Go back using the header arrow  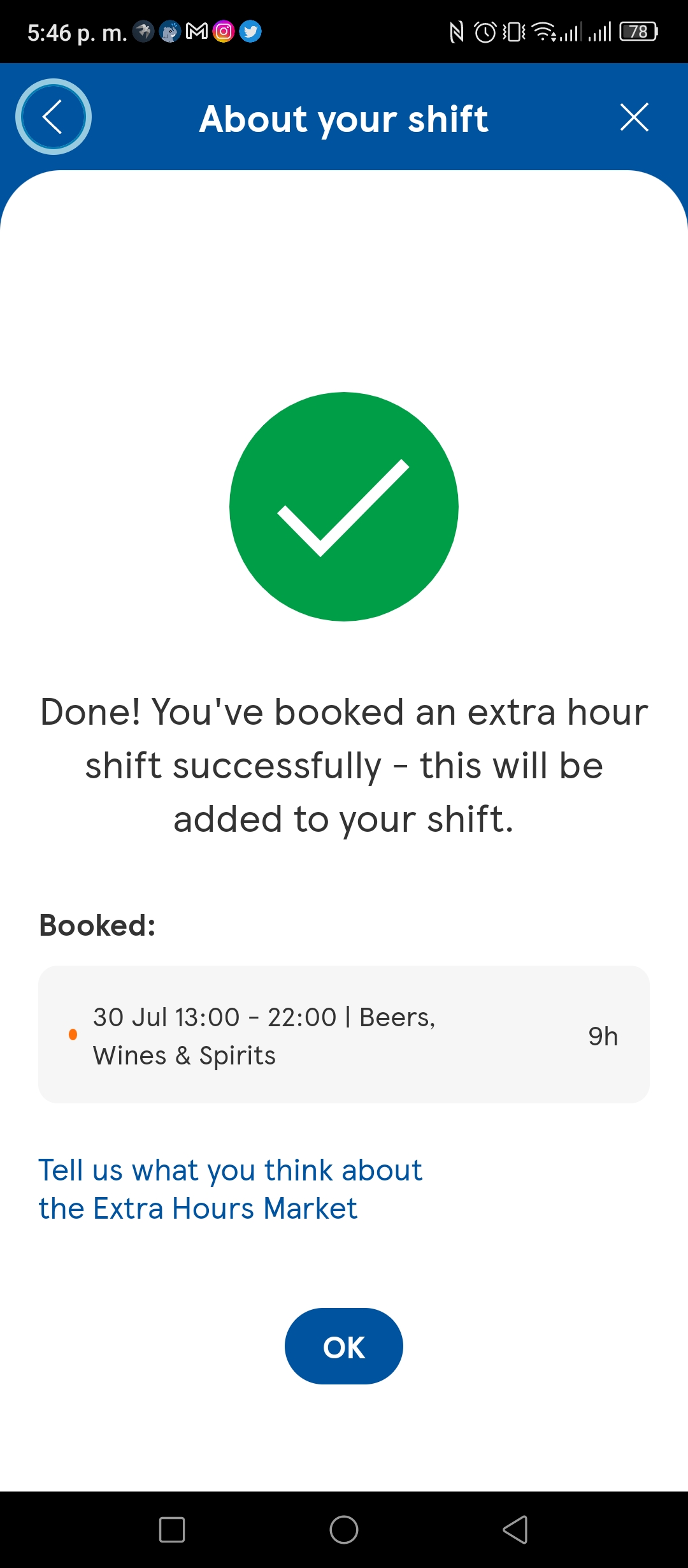(x=53, y=117)
